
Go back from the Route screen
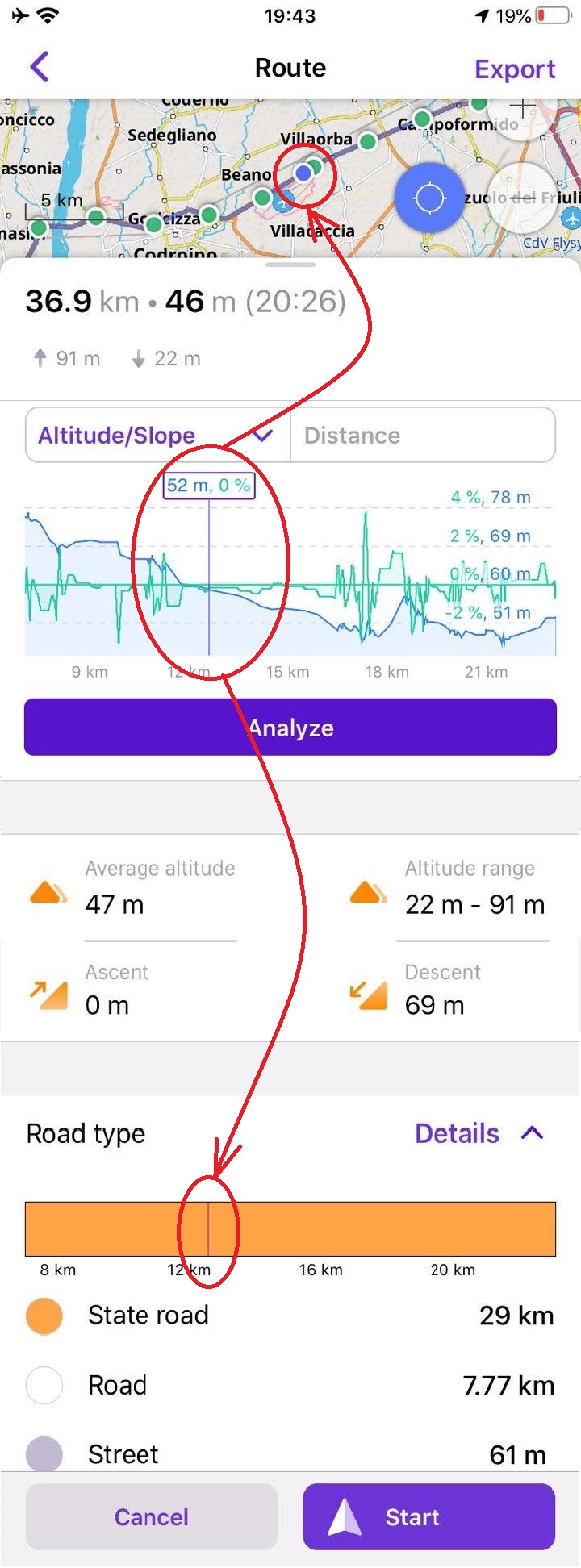40,67
